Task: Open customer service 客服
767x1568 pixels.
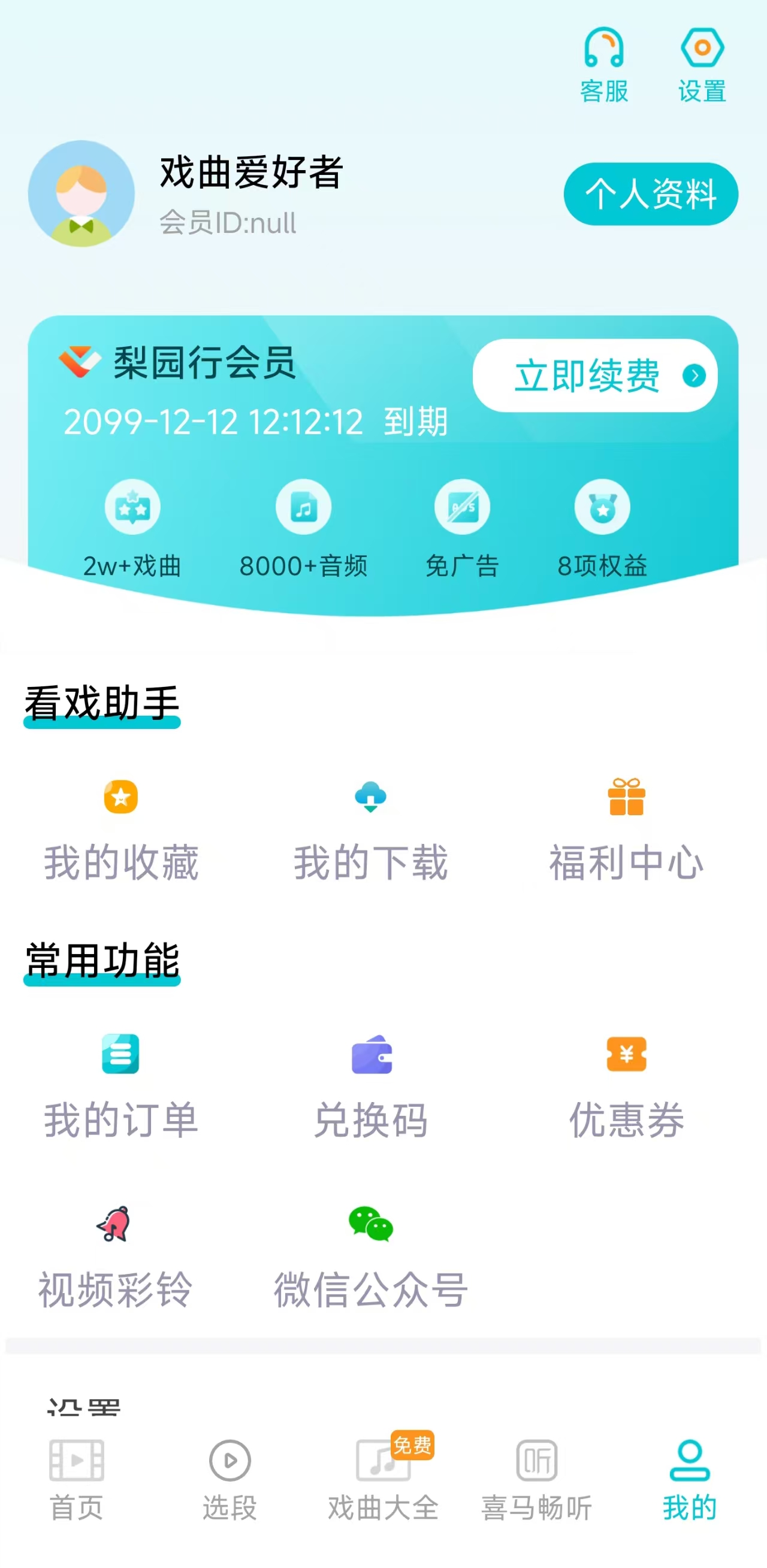Action: click(604, 65)
